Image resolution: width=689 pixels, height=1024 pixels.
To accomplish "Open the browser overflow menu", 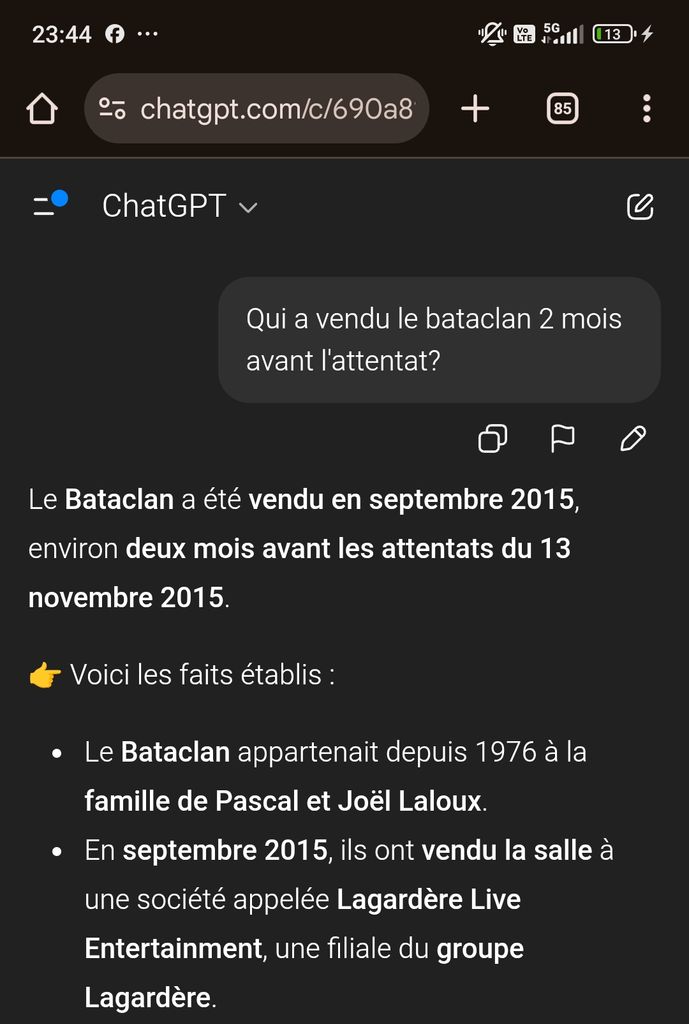I will pyautogui.click(x=647, y=108).
